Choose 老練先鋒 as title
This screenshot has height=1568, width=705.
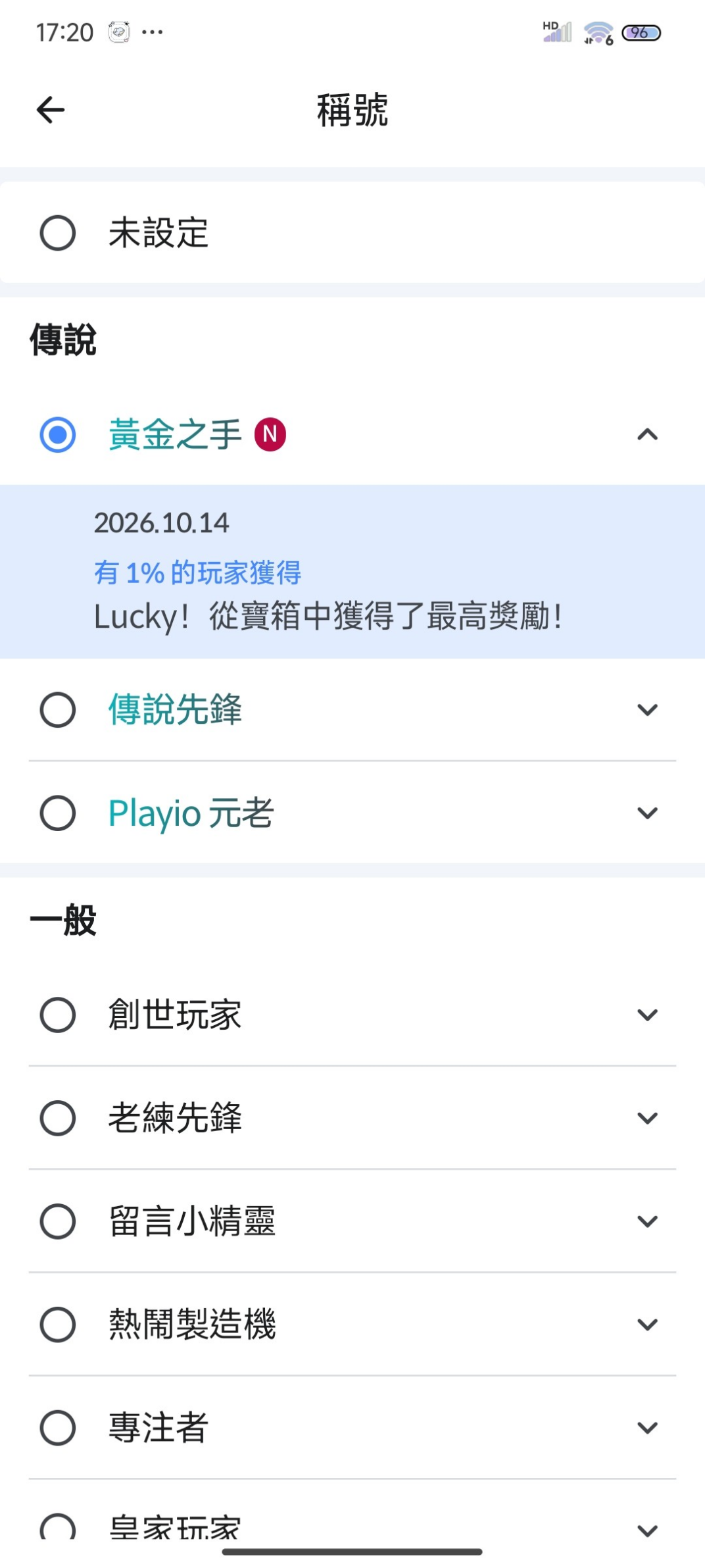click(x=58, y=1118)
